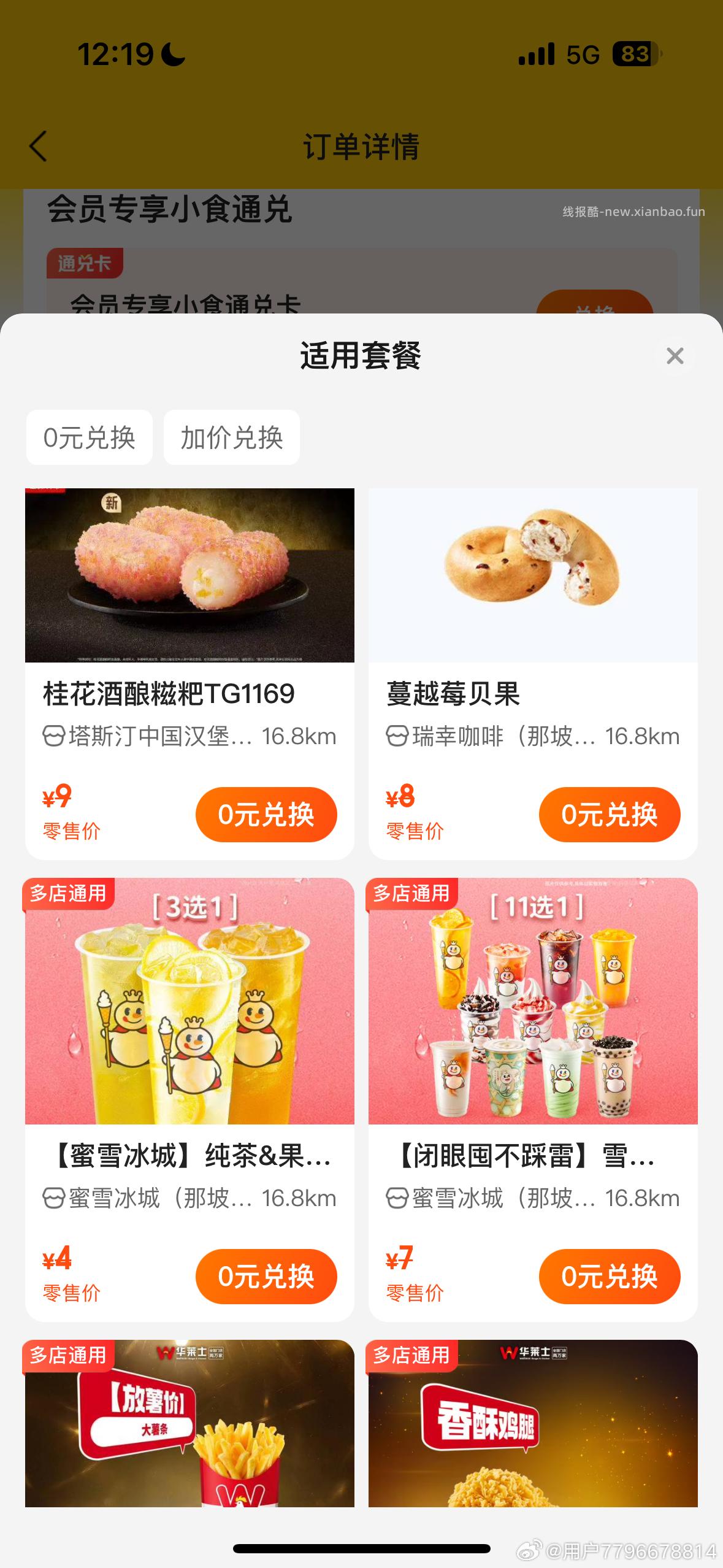Click the store icon next to 蜜雪冰城 tea listing
The height and width of the screenshot is (1568, 723).
(x=53, y=1198)
